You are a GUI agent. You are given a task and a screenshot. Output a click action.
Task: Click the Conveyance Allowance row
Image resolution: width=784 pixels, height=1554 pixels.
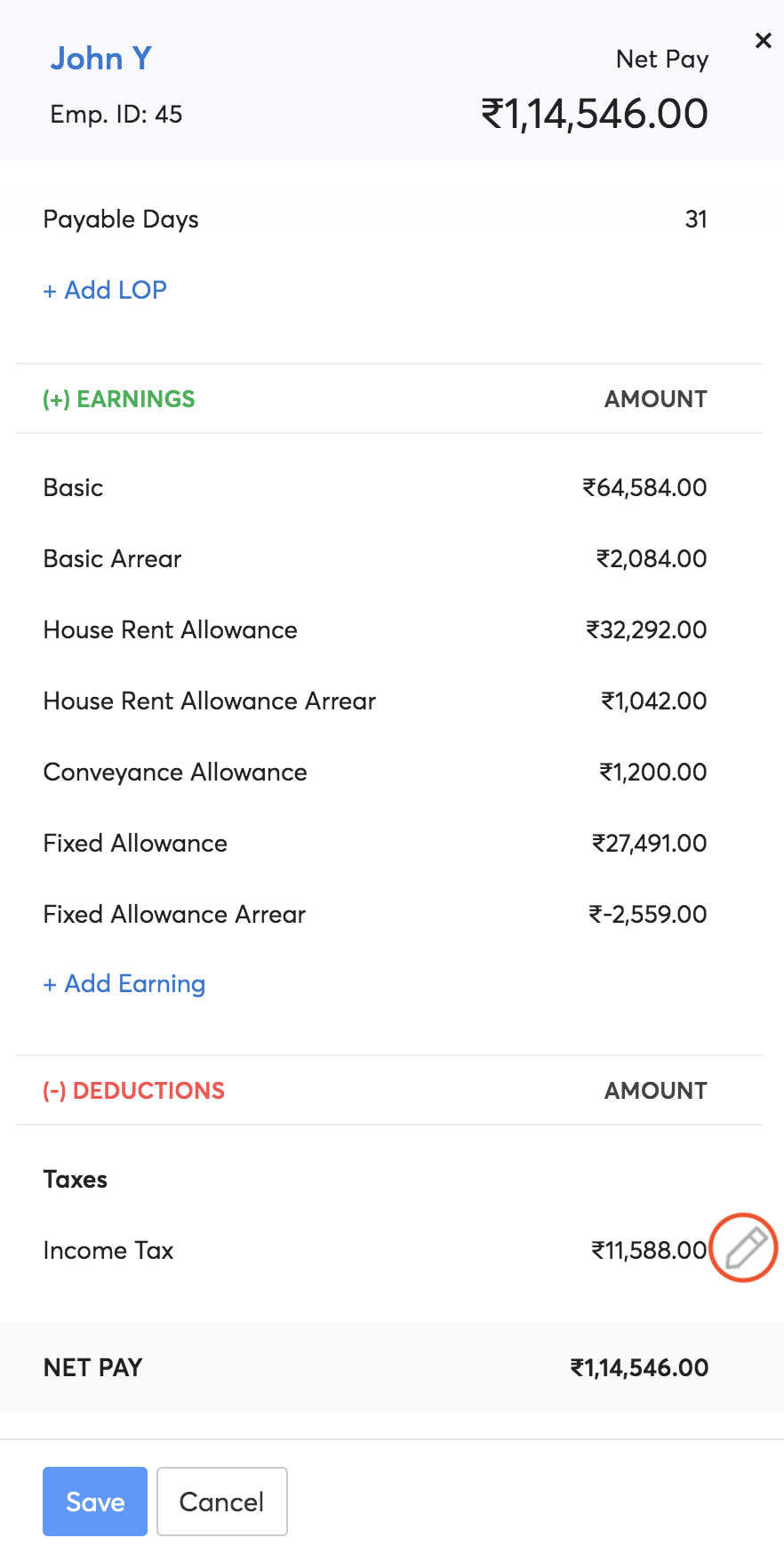point(174,772)
